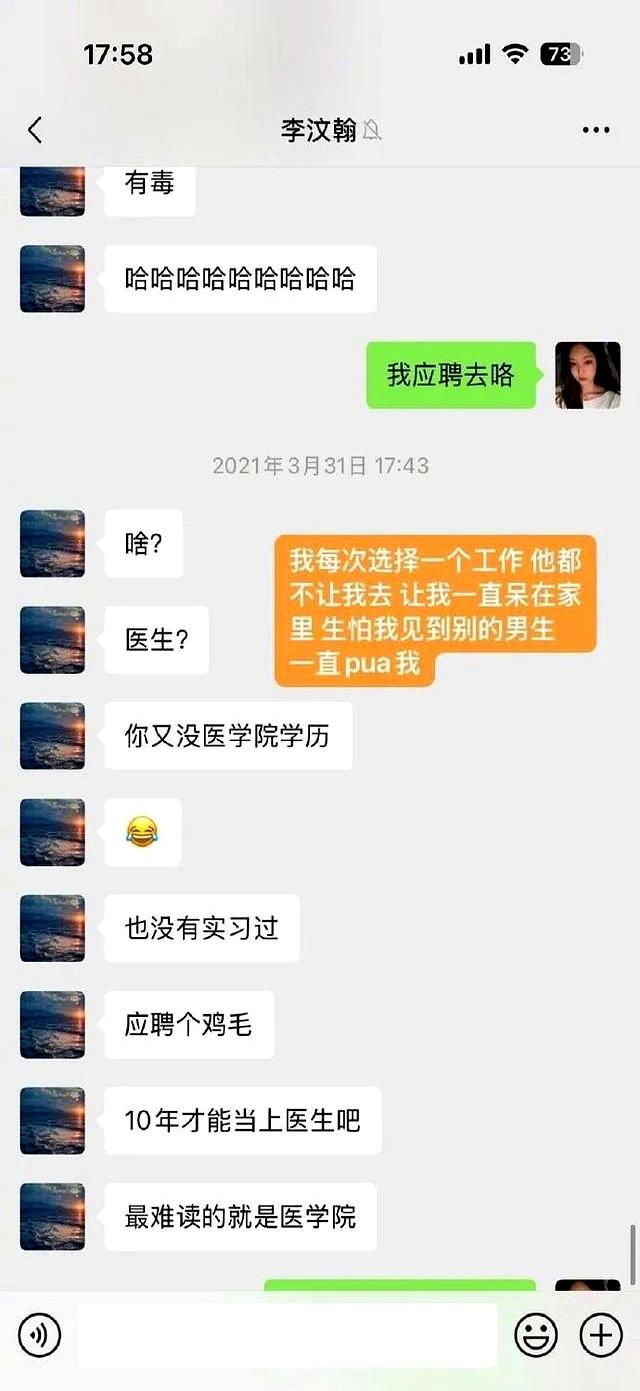Open the emoji sticker panel

[536, 1335]
